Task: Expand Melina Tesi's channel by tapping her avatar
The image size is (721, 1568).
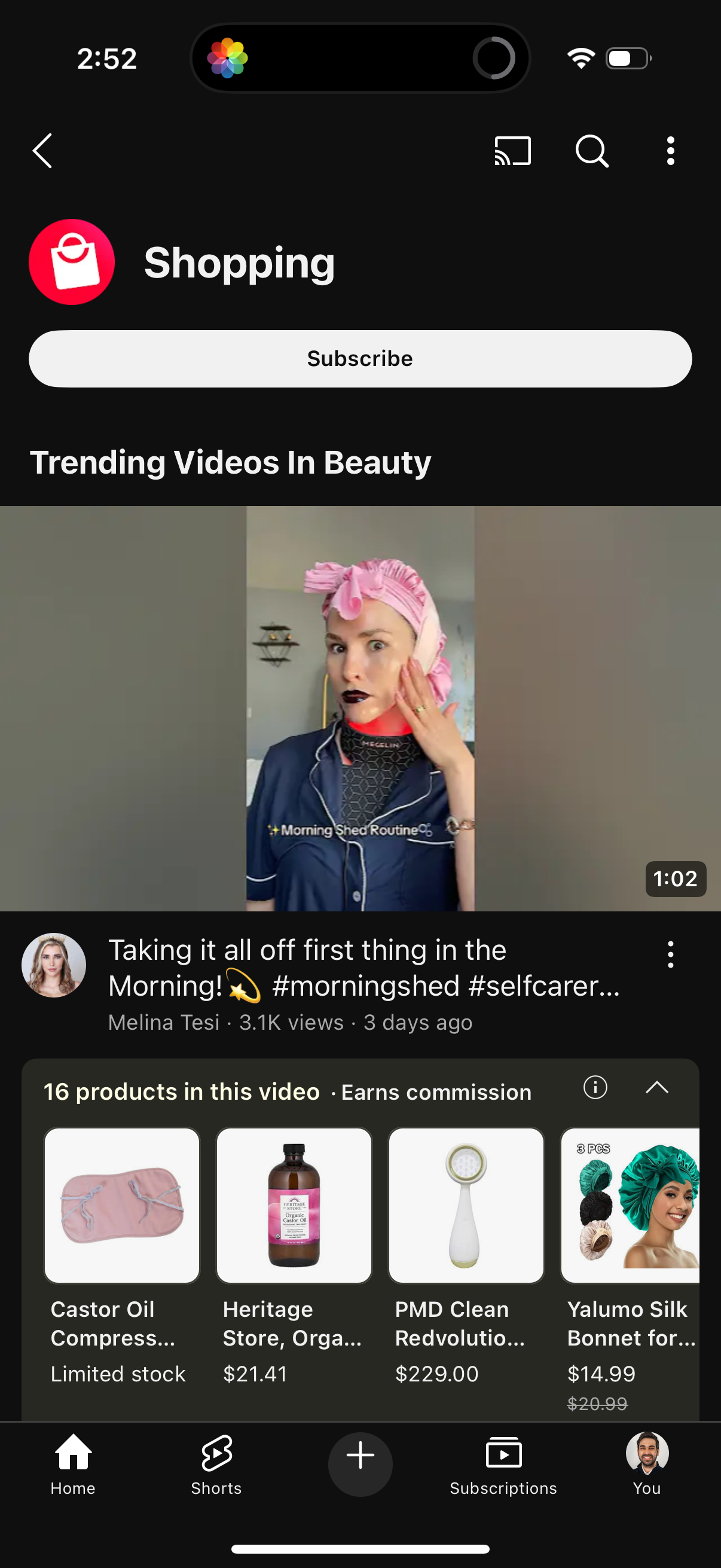Action: (x=54, y=965)
